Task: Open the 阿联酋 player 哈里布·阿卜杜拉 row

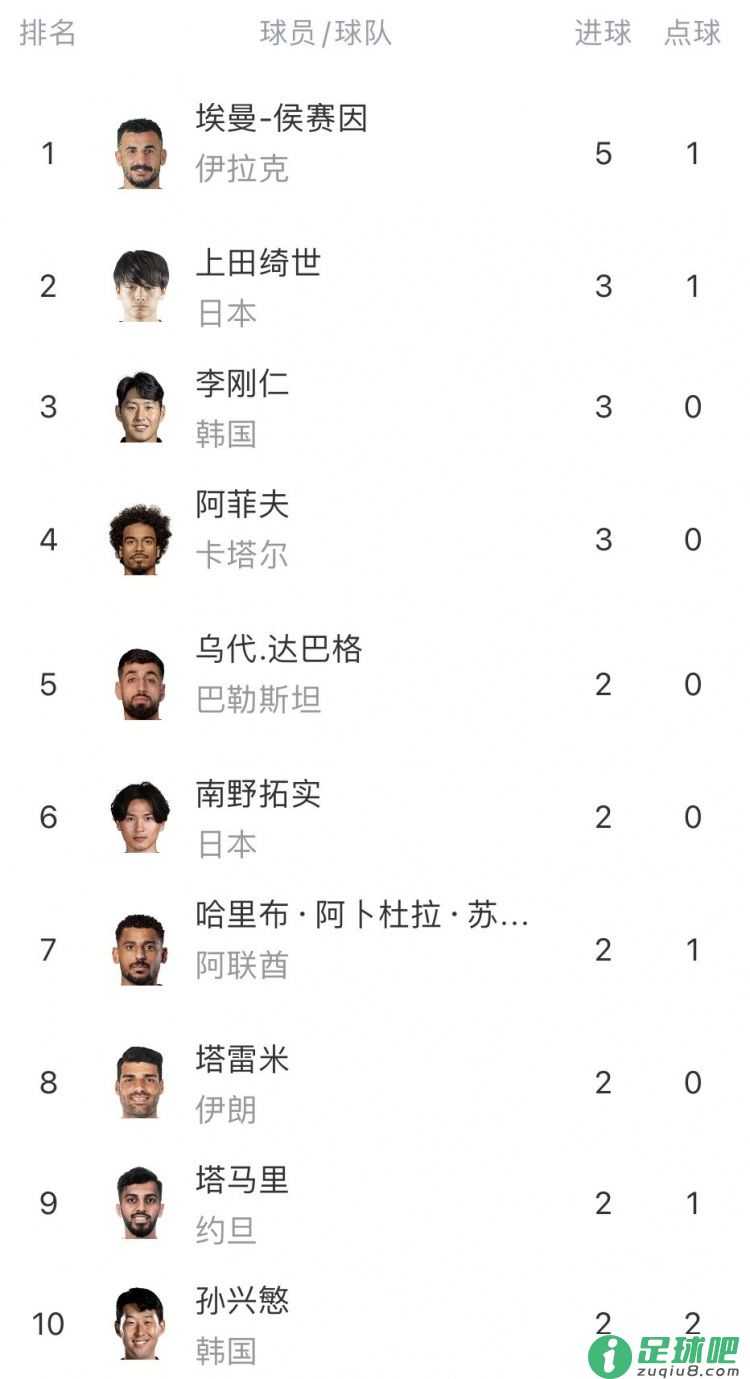Action: click(375, 949)
